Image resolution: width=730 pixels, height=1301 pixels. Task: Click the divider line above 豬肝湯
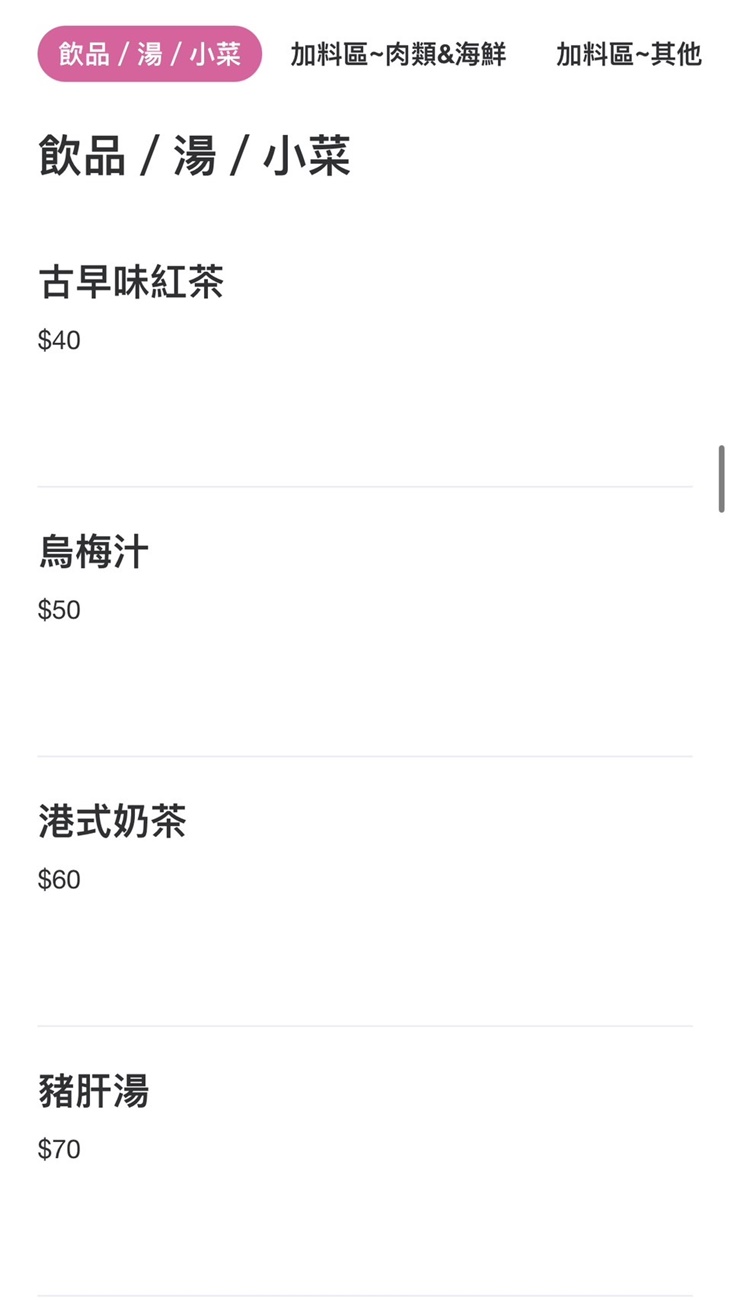click(x=365, y=1025)
